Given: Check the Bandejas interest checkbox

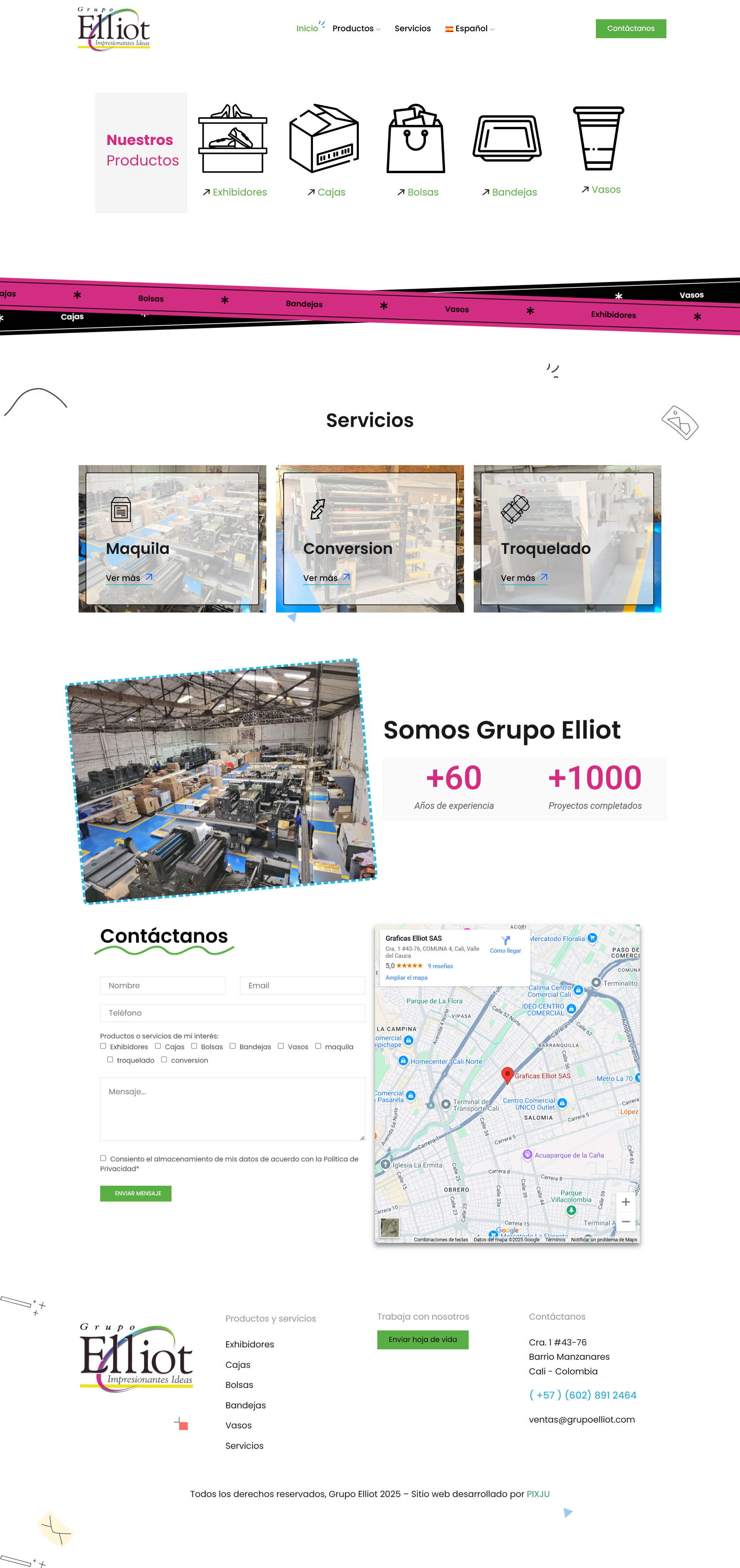Looking at the screenshot, I should click(x=232, y=1046).
